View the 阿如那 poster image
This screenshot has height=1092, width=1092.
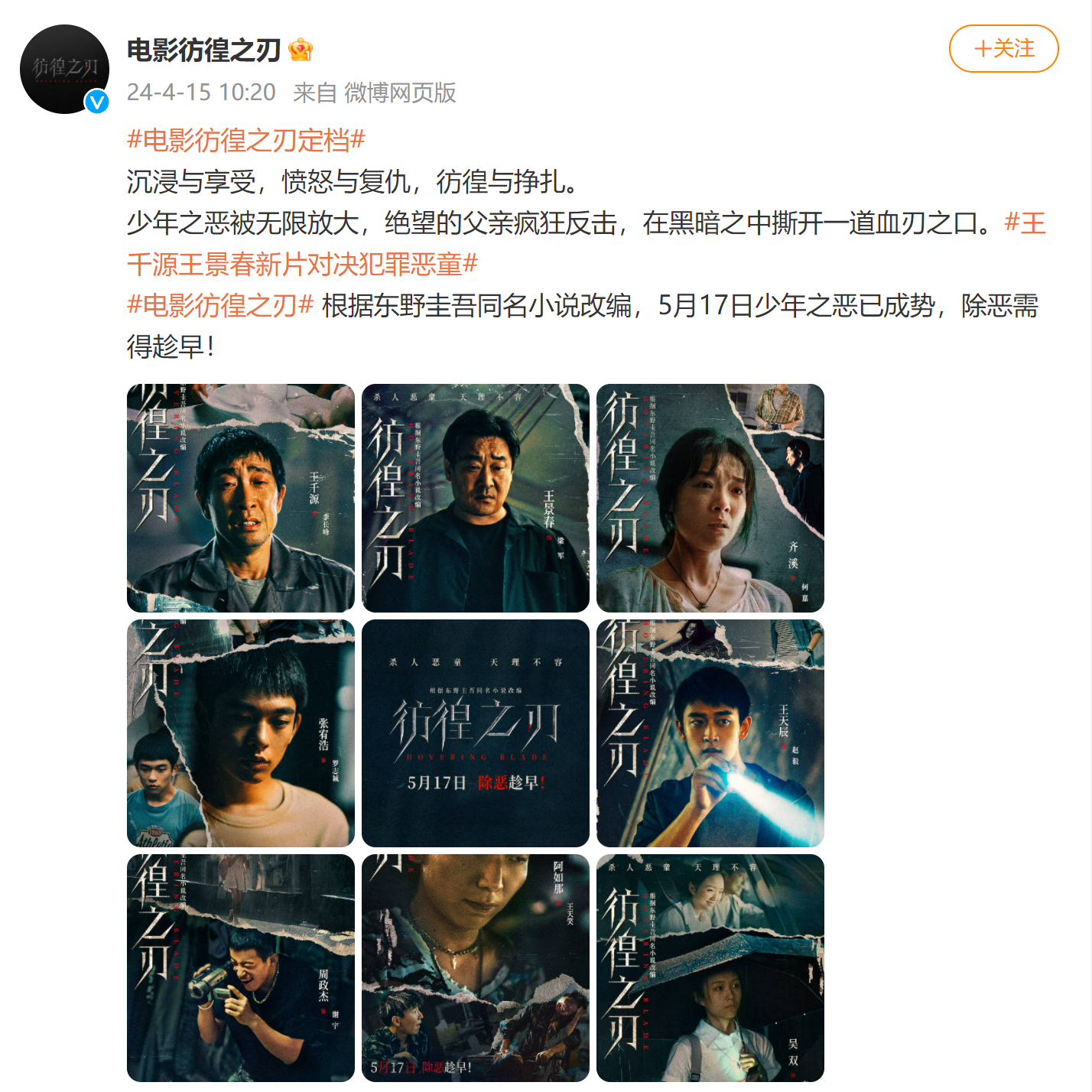click(476, 967)
